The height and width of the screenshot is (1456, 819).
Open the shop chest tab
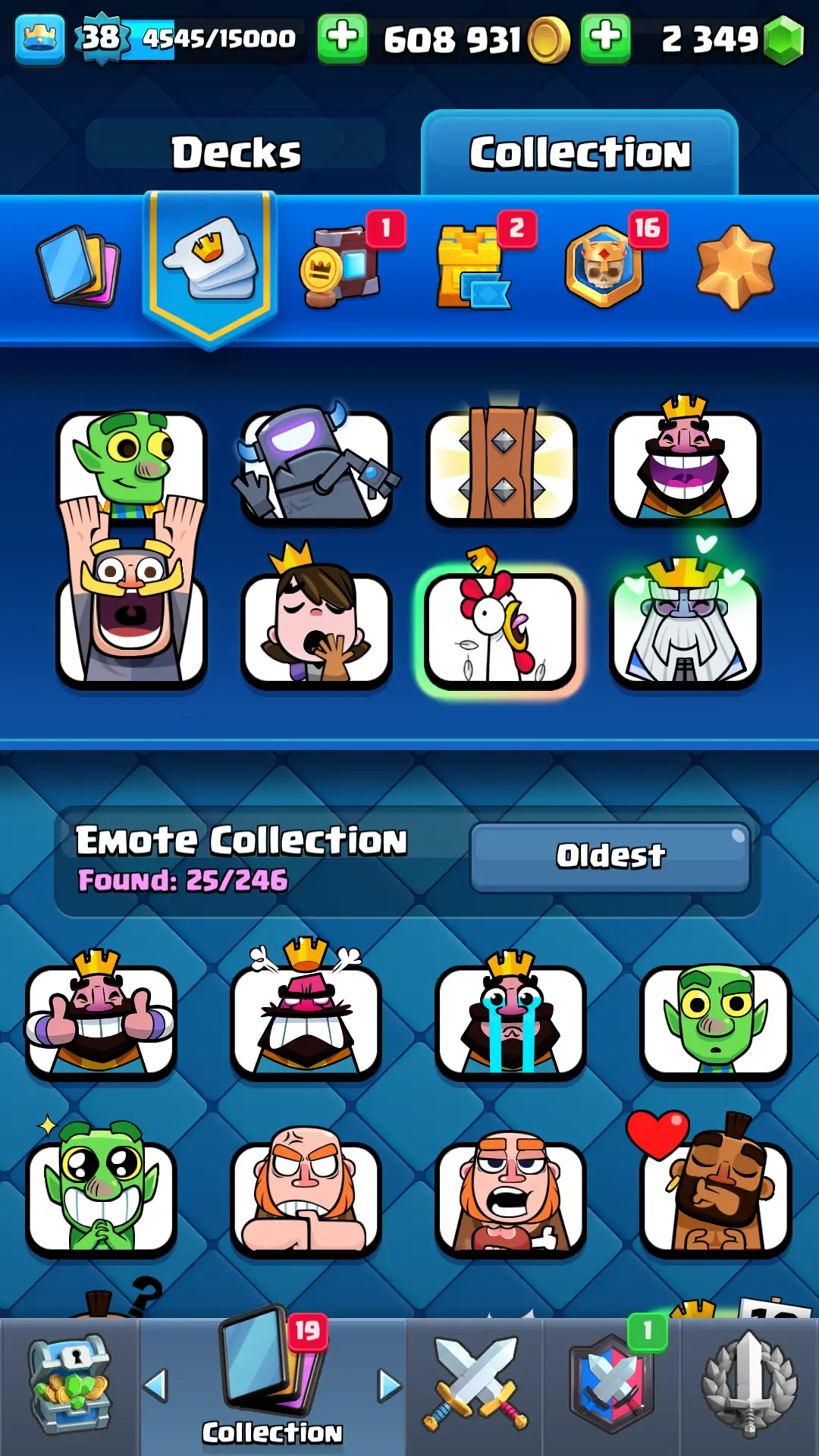[70, 1386]
